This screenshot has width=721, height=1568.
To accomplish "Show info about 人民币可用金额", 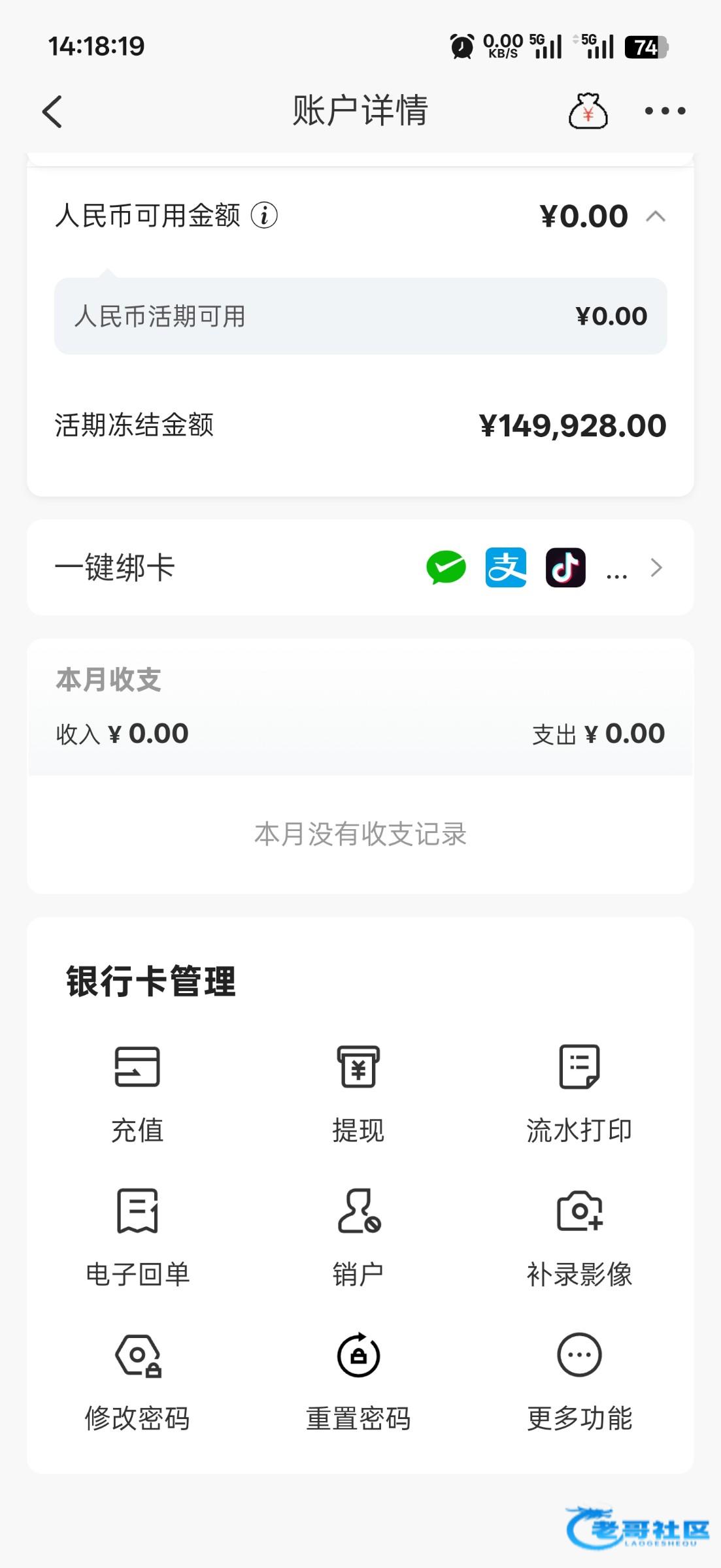I will pyautogui.click(x=265, y=215).
